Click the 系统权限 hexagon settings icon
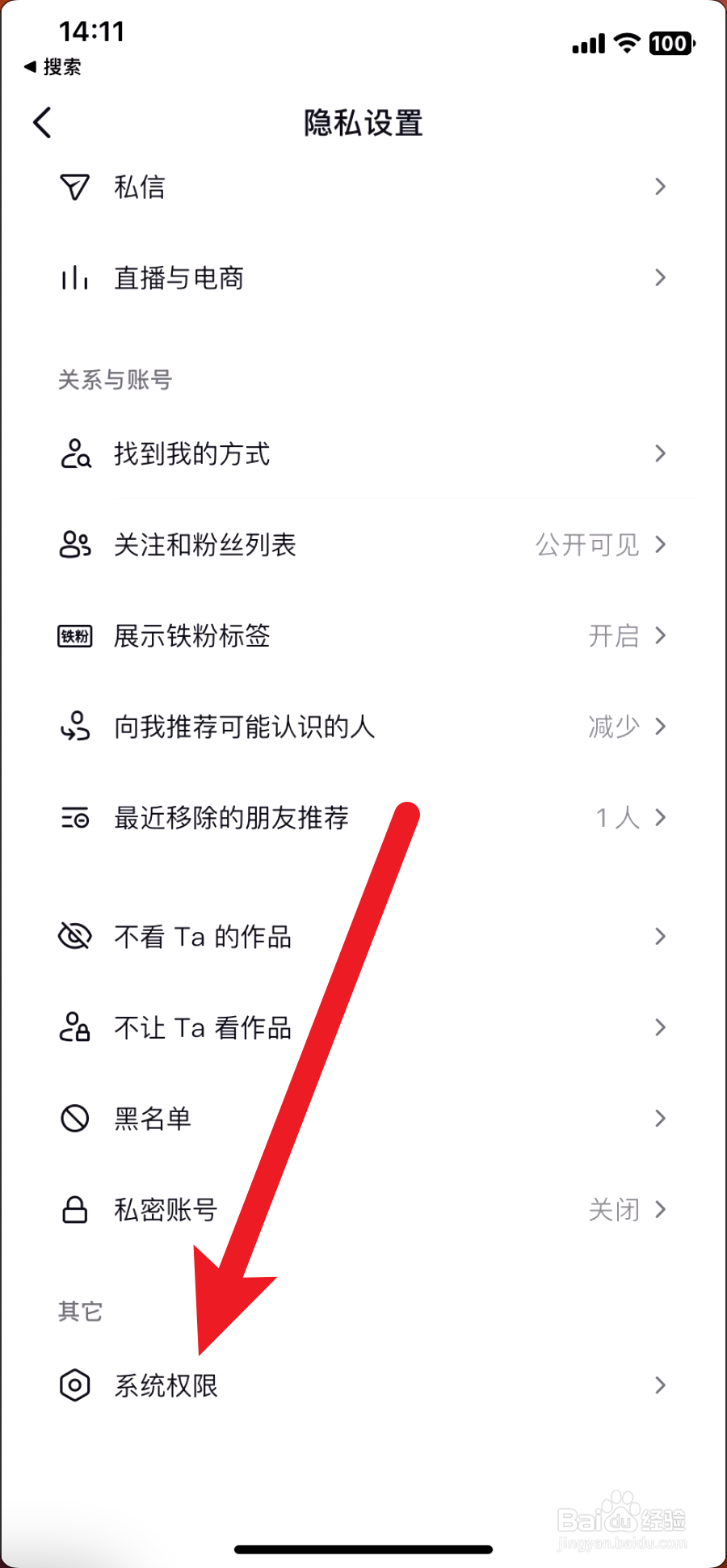 point(74,1385)
